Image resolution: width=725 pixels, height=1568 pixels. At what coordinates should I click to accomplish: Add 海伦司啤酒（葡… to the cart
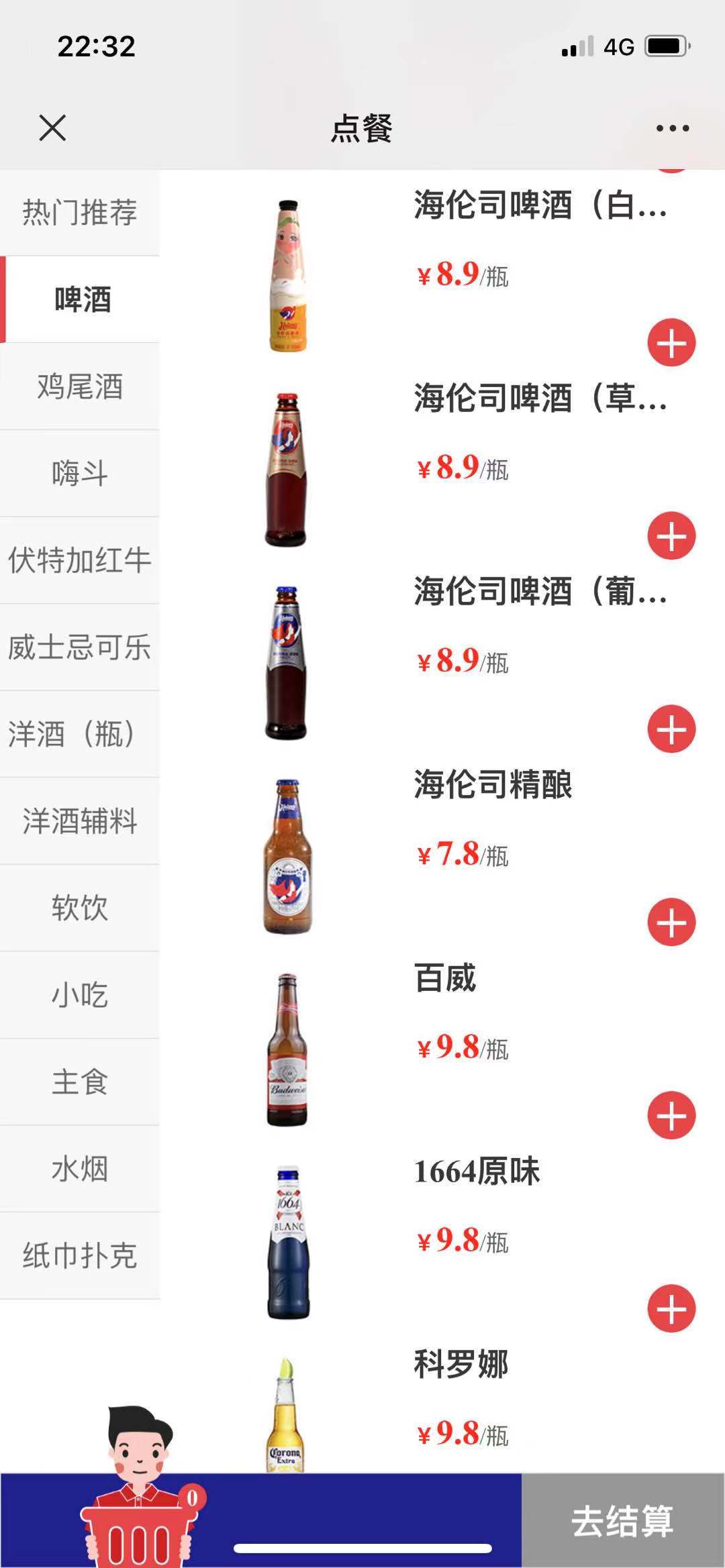[x=671, y=729]
